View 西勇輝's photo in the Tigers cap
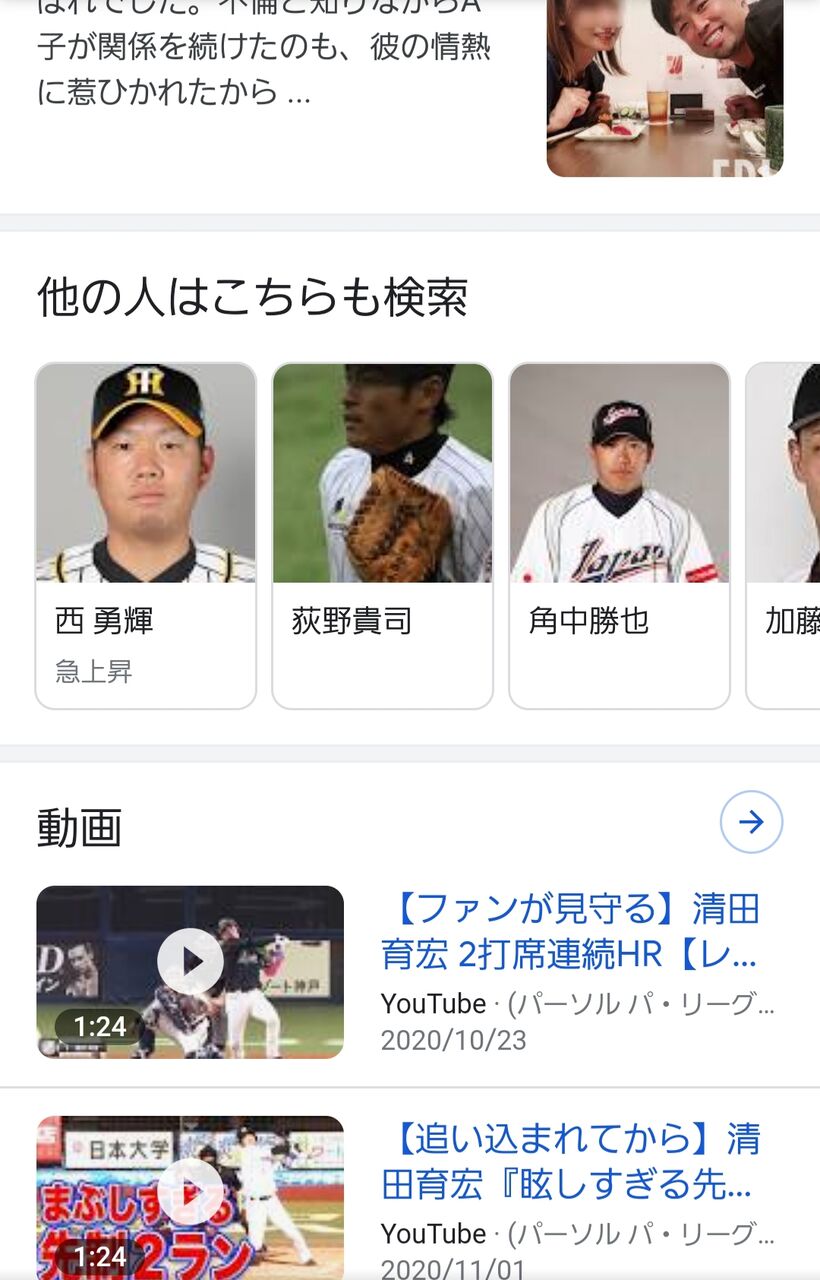The image size is (820, 1280). point(146,470)
